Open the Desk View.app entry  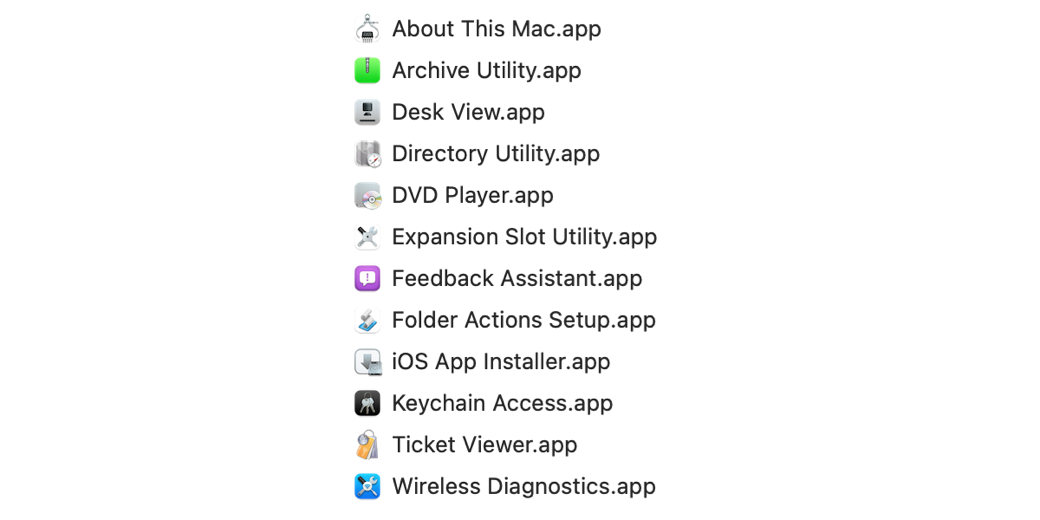468,112
